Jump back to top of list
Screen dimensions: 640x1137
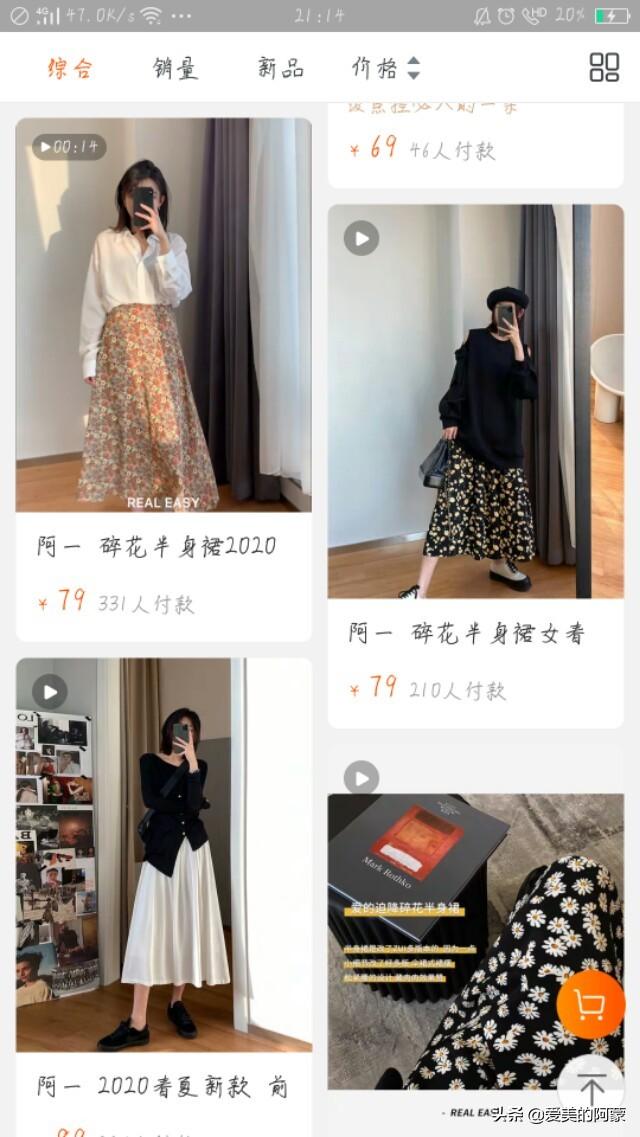tap(591, 1088)
